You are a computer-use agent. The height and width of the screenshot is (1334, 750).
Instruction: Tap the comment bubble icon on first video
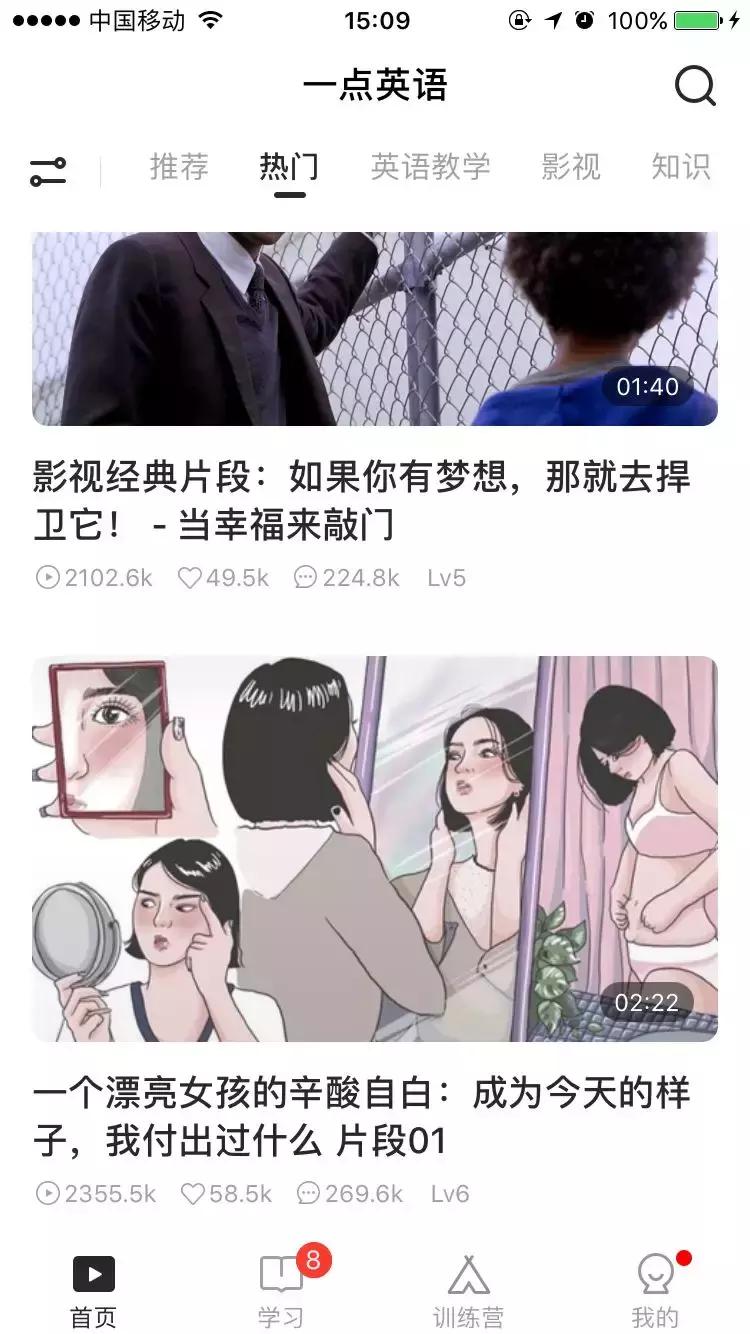303,577
